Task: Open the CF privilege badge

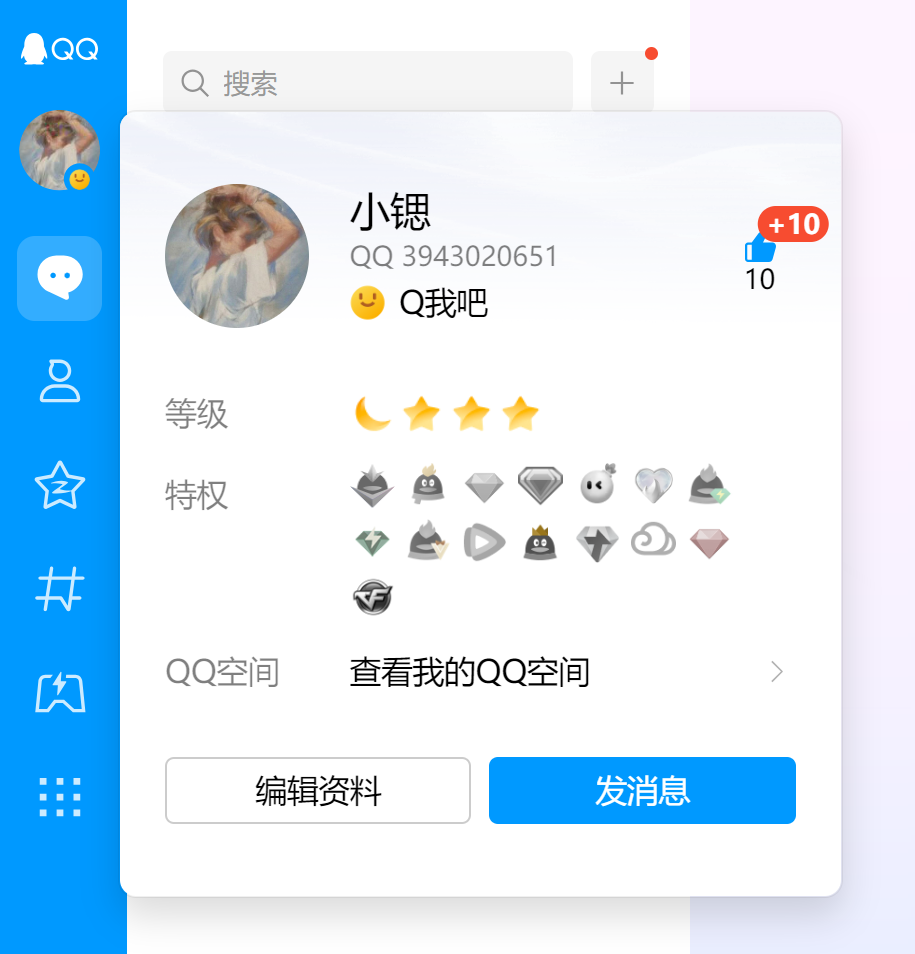Action: (x=372, y=598)
